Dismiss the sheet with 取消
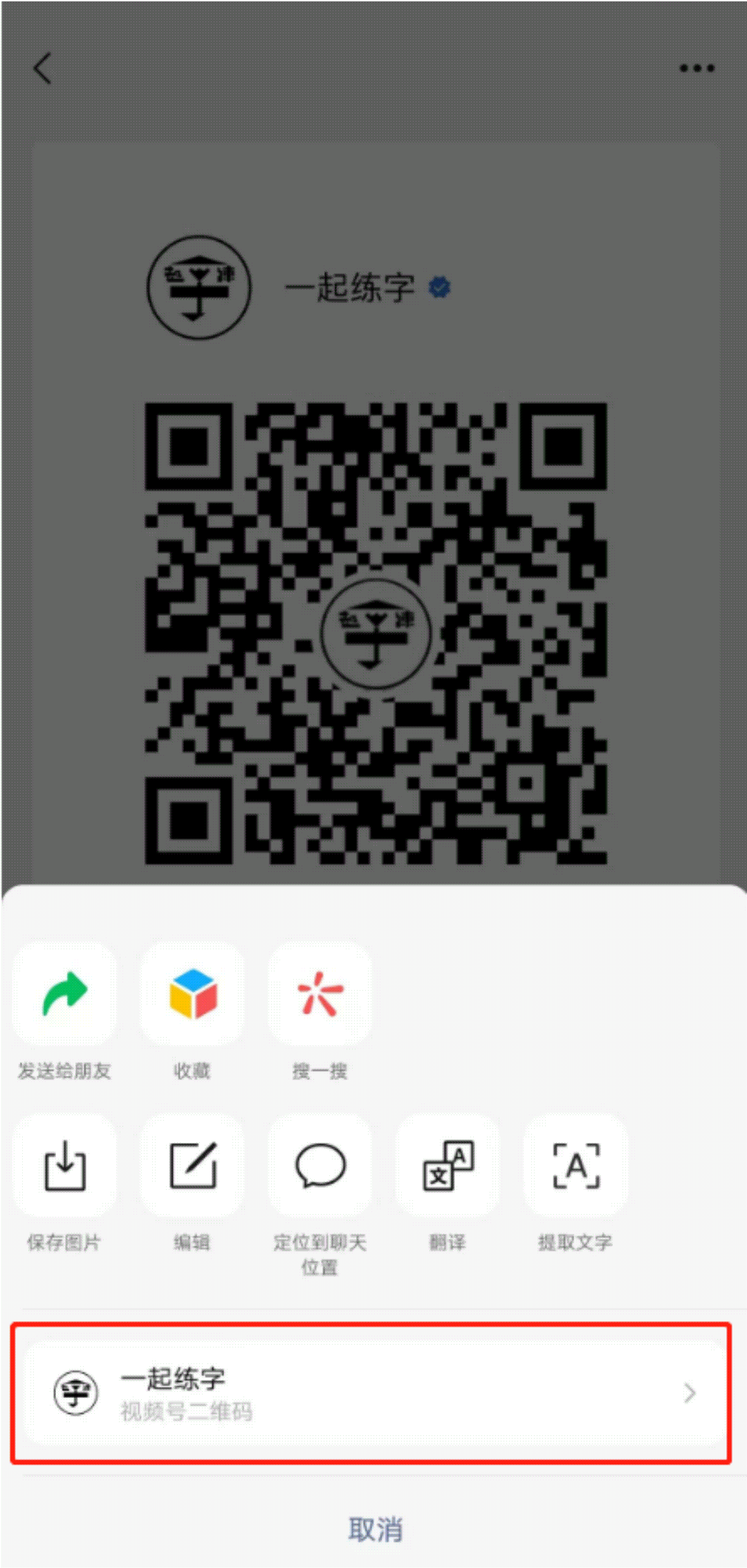 click(x=374, y=1529)
